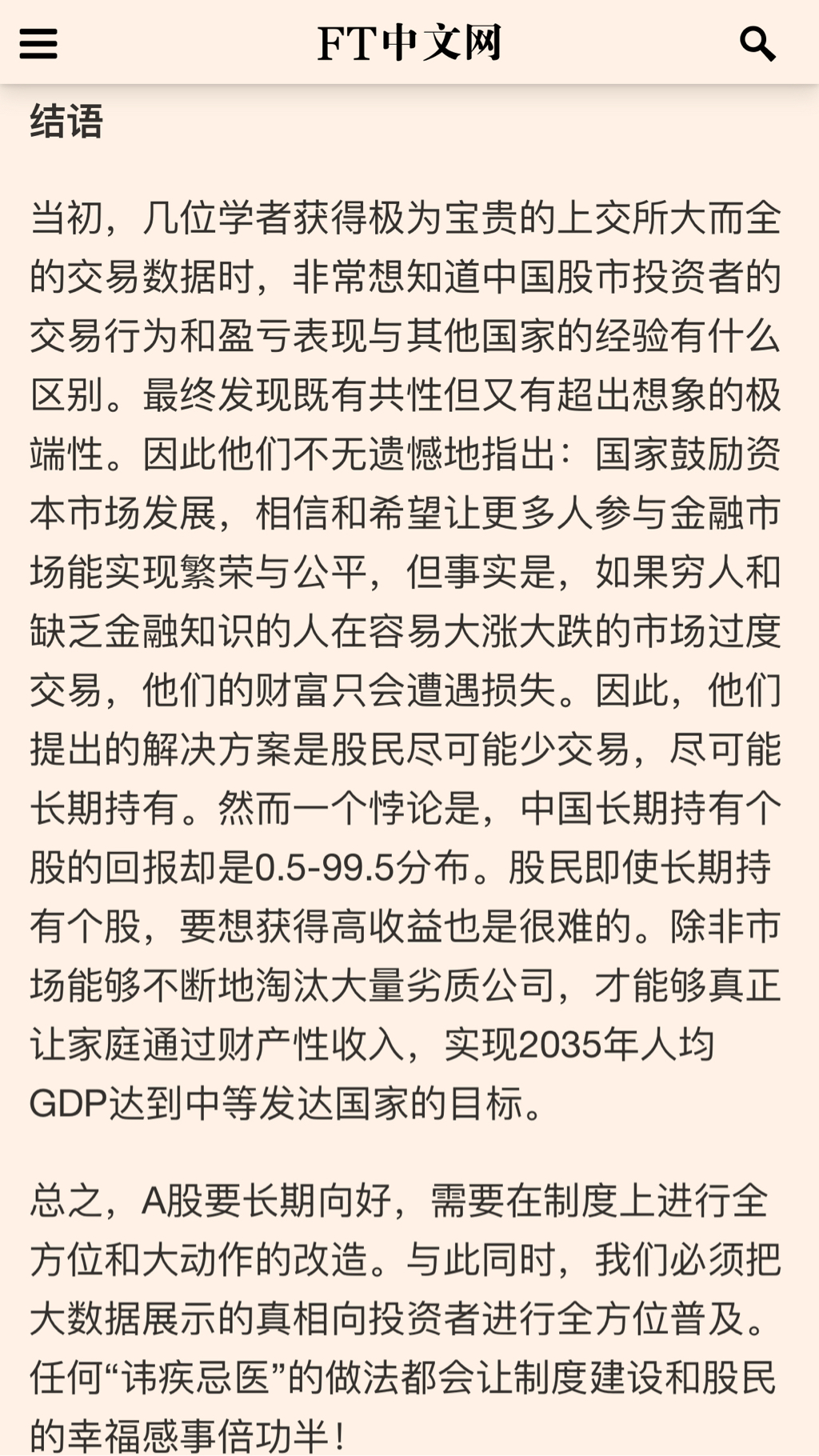Open the search magnifier icon

(757, 44)
